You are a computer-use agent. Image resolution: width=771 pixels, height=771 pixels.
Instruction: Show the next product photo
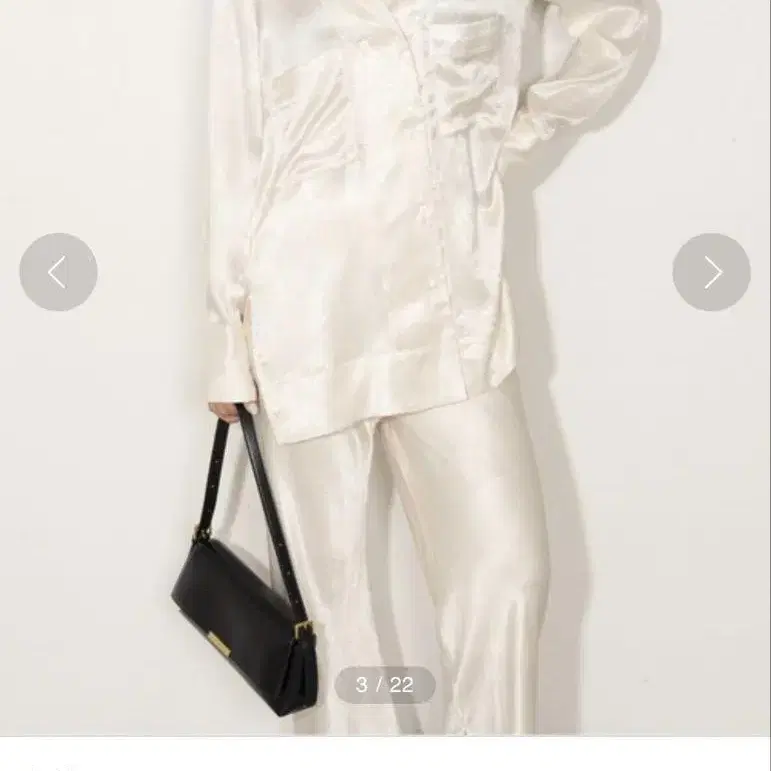711,272
